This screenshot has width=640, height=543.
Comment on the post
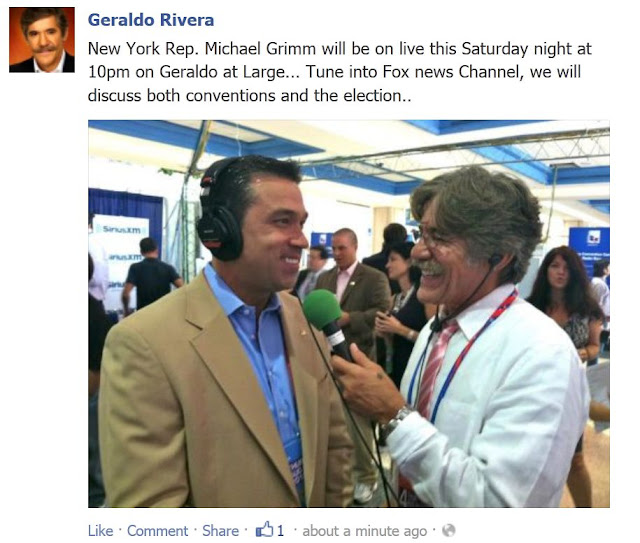pos(157,531)
